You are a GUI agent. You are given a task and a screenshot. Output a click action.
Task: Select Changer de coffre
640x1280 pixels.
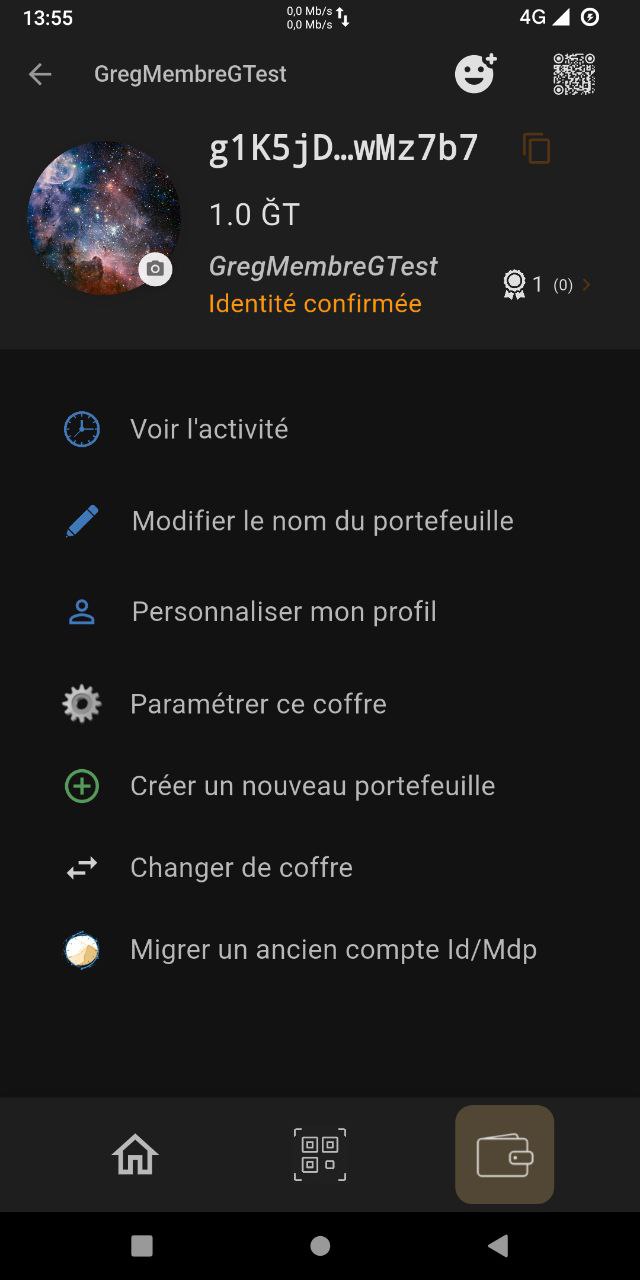point(241,868)
